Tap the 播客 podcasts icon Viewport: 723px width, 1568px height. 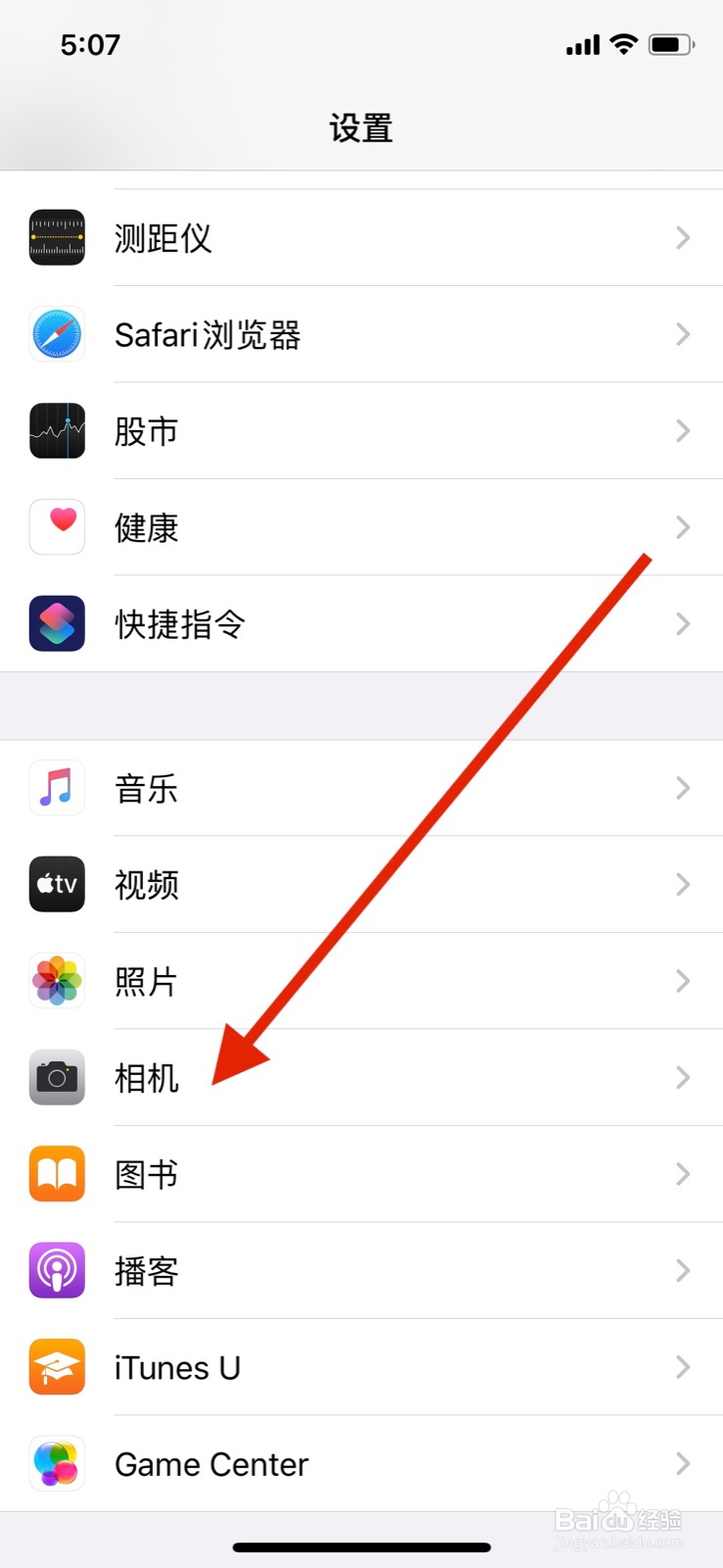56,1269
